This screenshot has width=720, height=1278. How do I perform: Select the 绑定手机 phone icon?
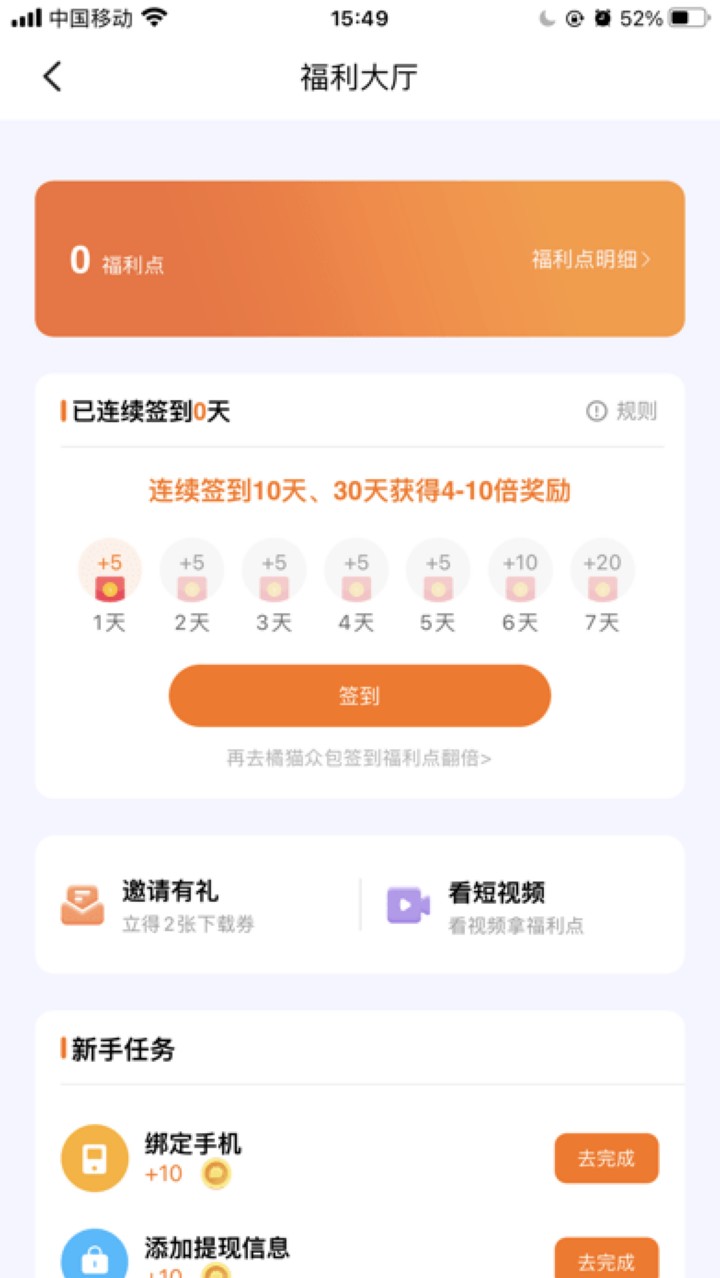(x=94, y=1157)
